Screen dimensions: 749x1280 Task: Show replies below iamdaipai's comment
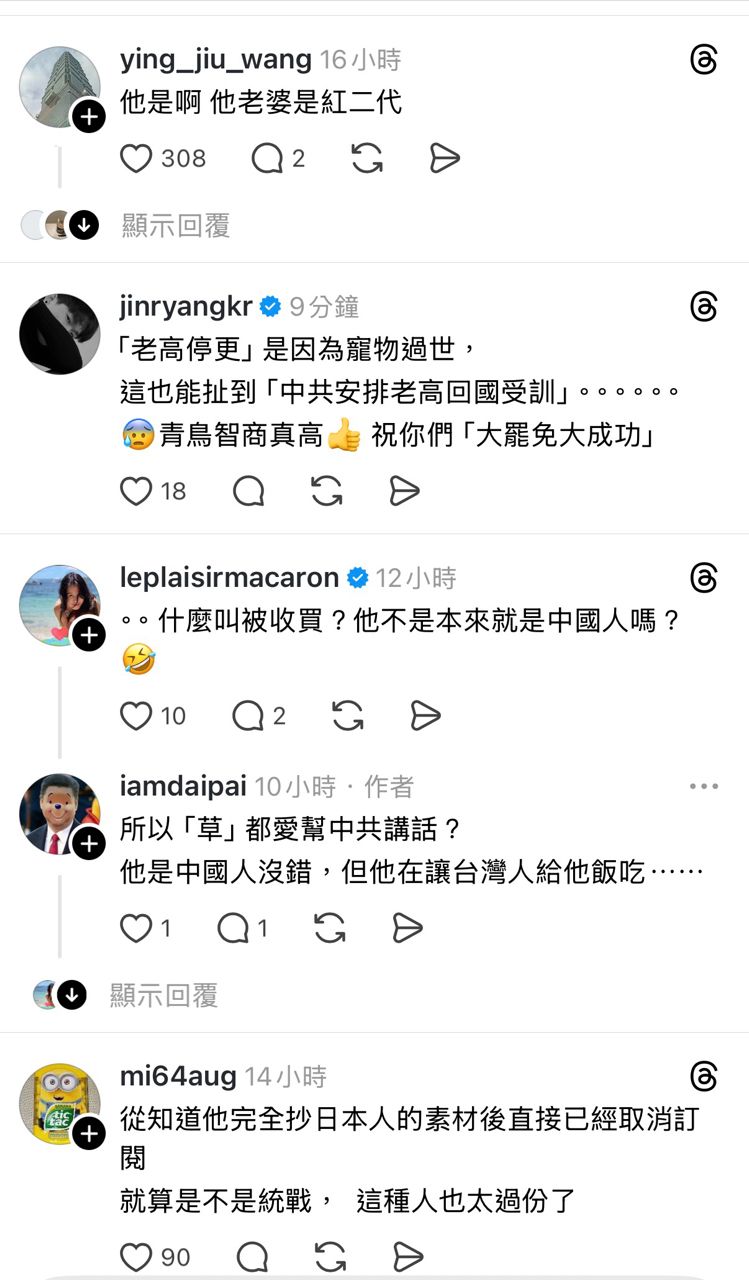coord(163,995)
